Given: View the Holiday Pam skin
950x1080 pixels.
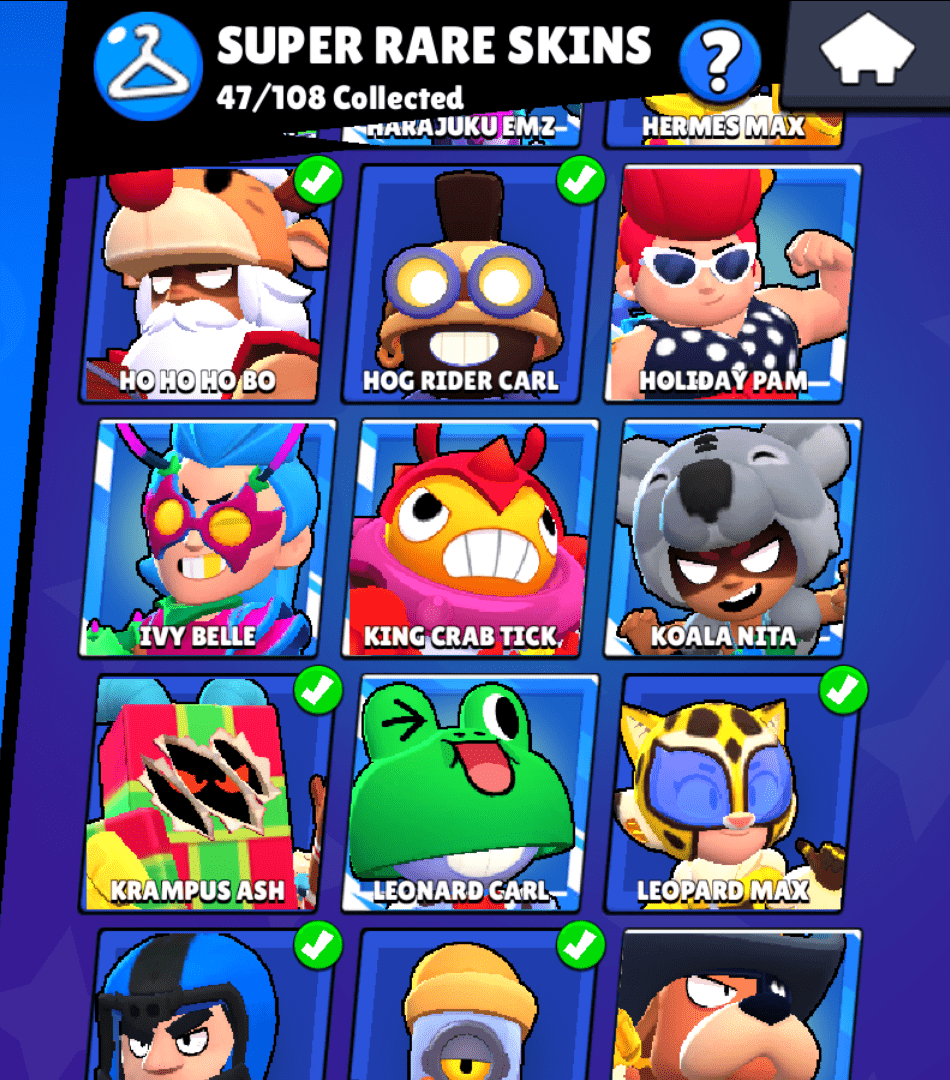Looking at the screenshot, I should [x=736, y=285].
